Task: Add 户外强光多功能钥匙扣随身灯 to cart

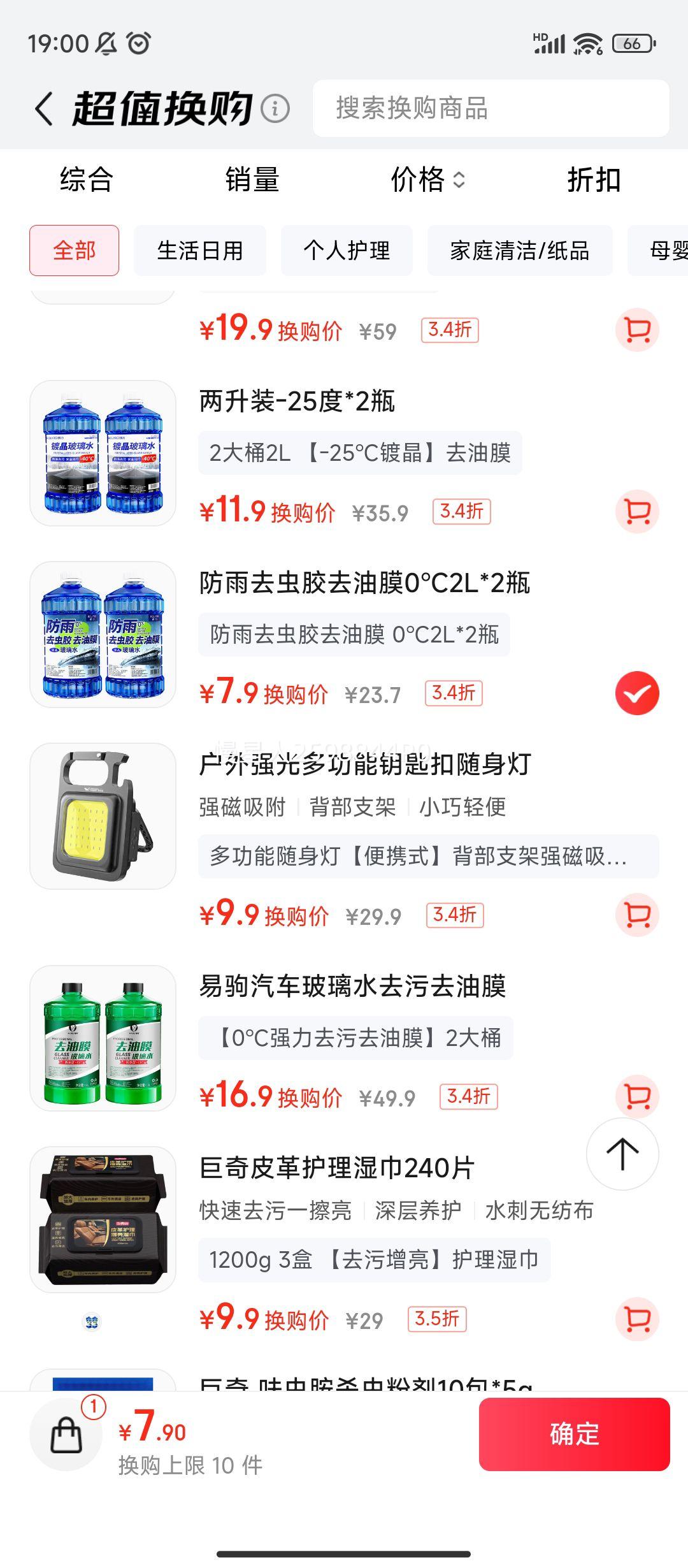Action: coord(637,915)
